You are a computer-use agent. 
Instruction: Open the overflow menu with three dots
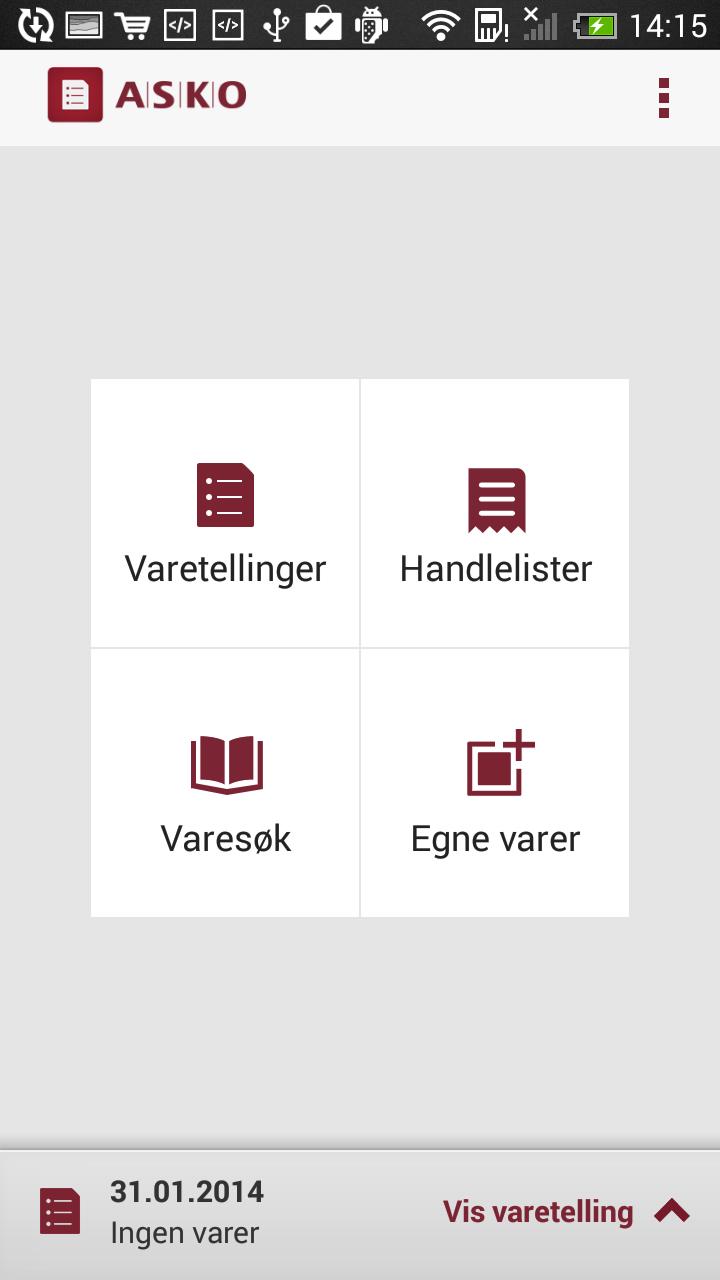[663, 96]
